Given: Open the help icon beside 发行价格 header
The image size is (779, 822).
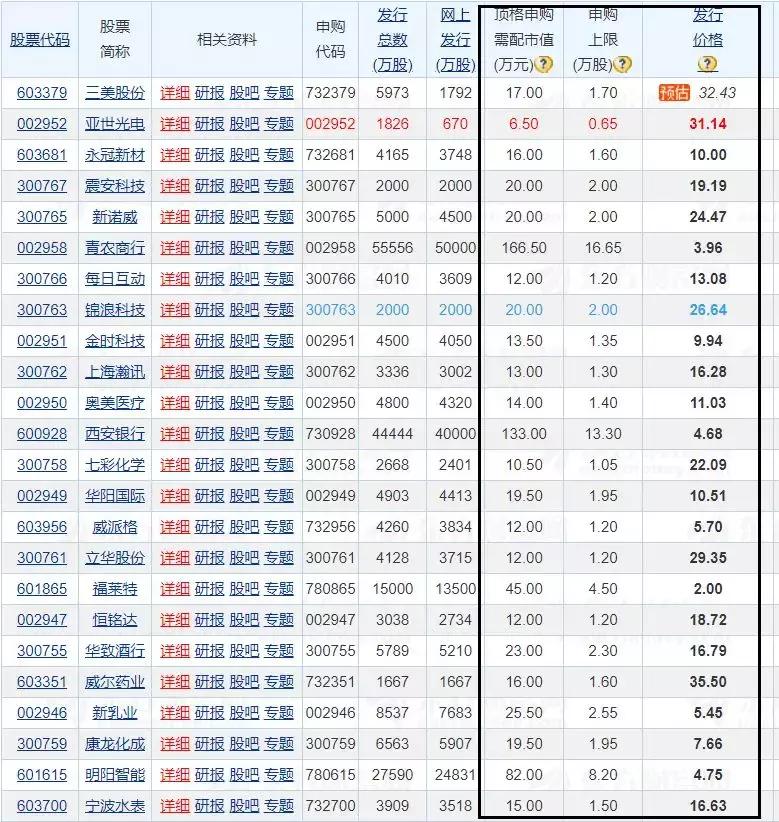Looking at the screenshot, I should point(706,64).
